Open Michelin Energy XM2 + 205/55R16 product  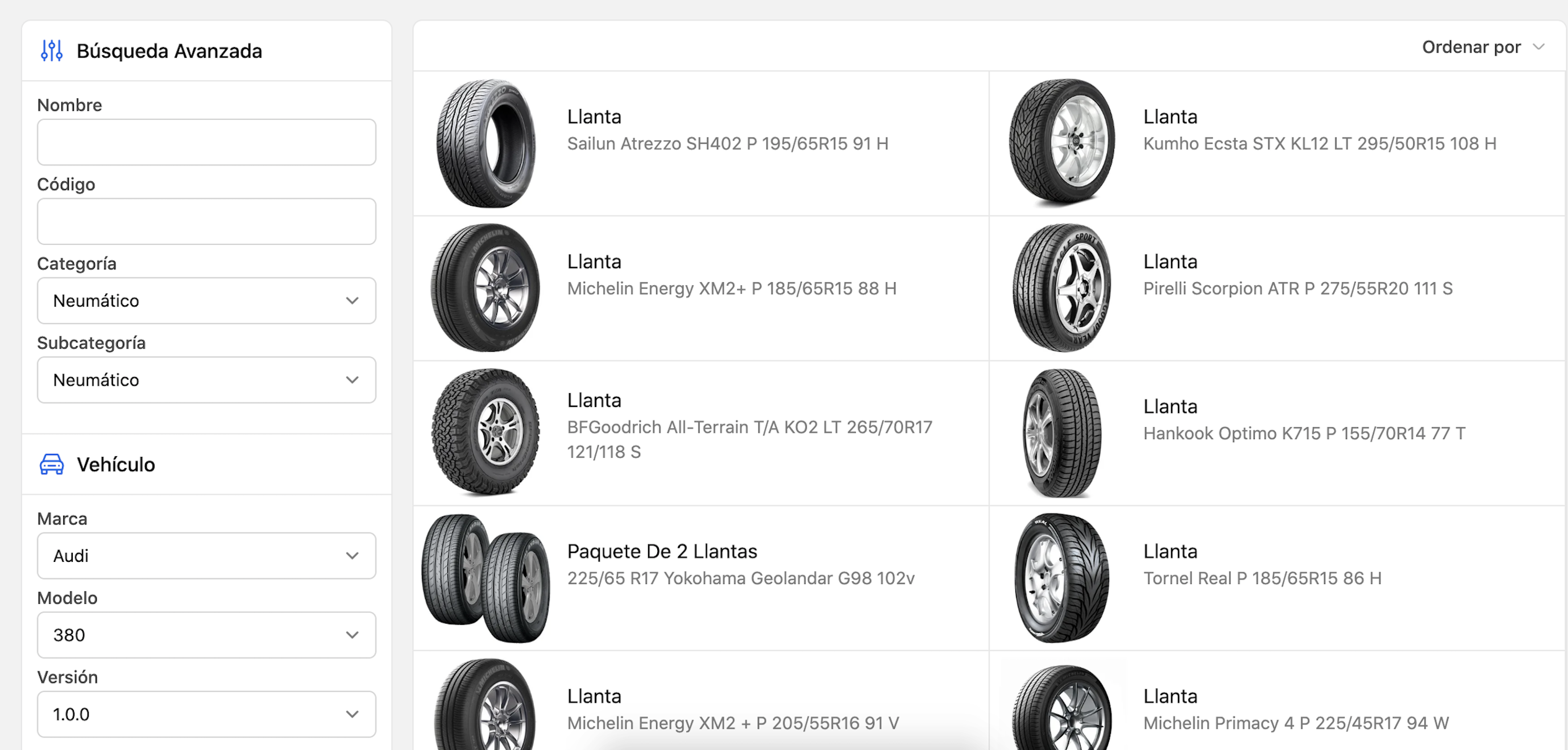pos(732,723)
